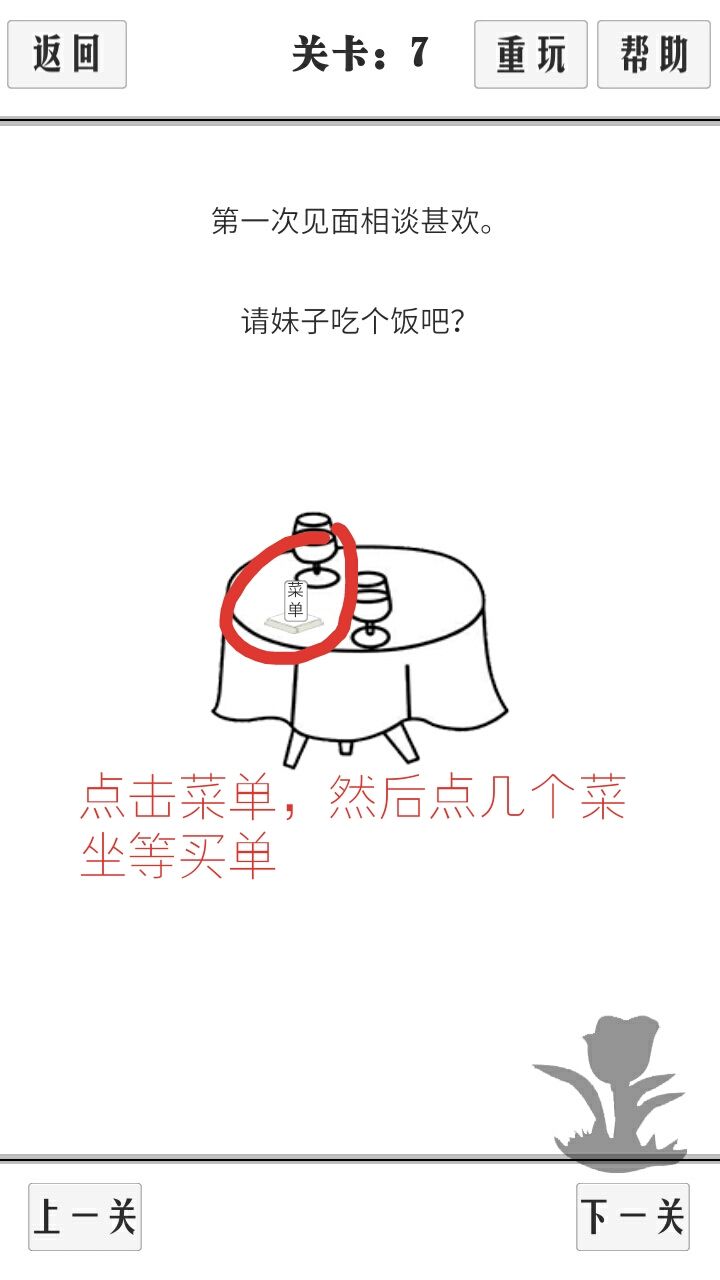Advance to the next level 下一关
Viewport: 720px width, 1280px height.
coord(633,1216)
